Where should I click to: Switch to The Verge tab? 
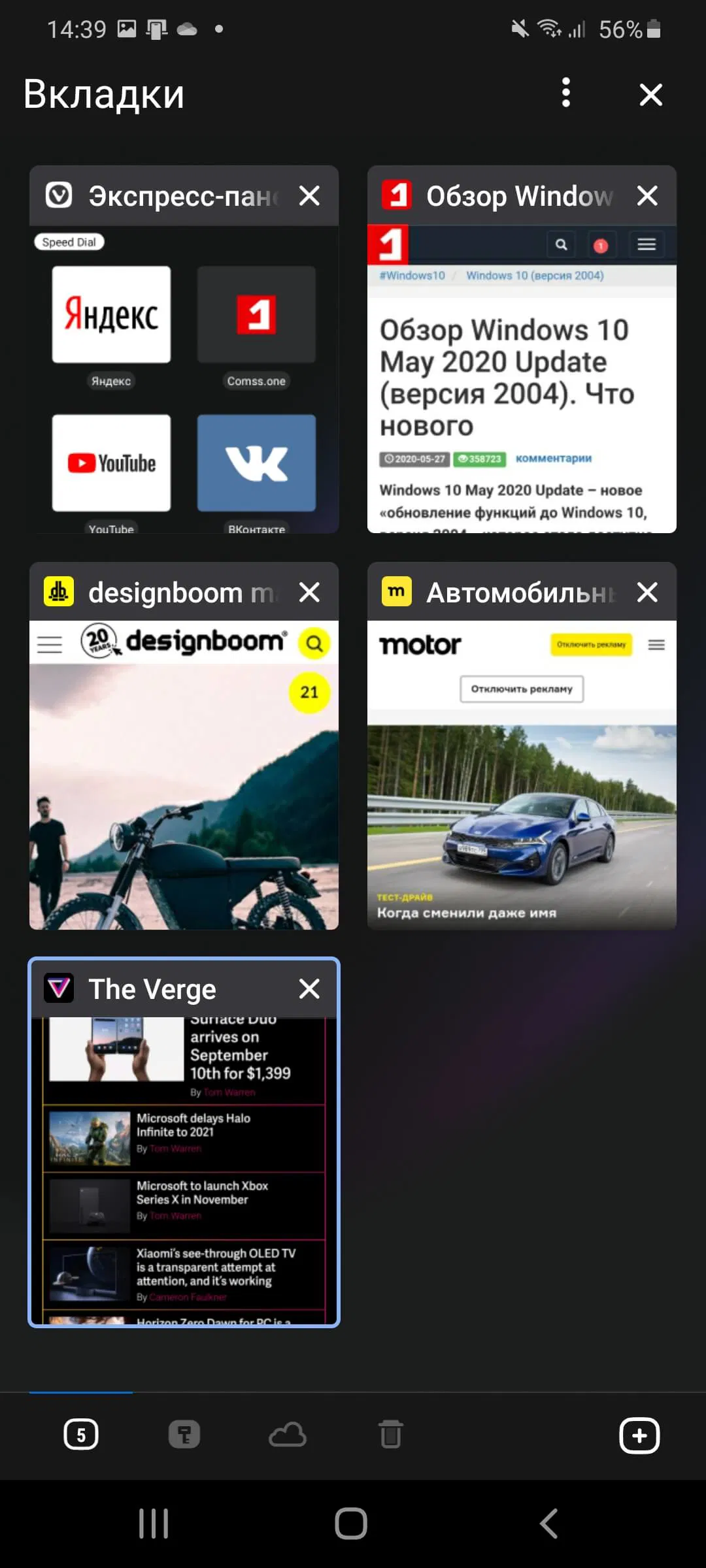click(184, 1169)
